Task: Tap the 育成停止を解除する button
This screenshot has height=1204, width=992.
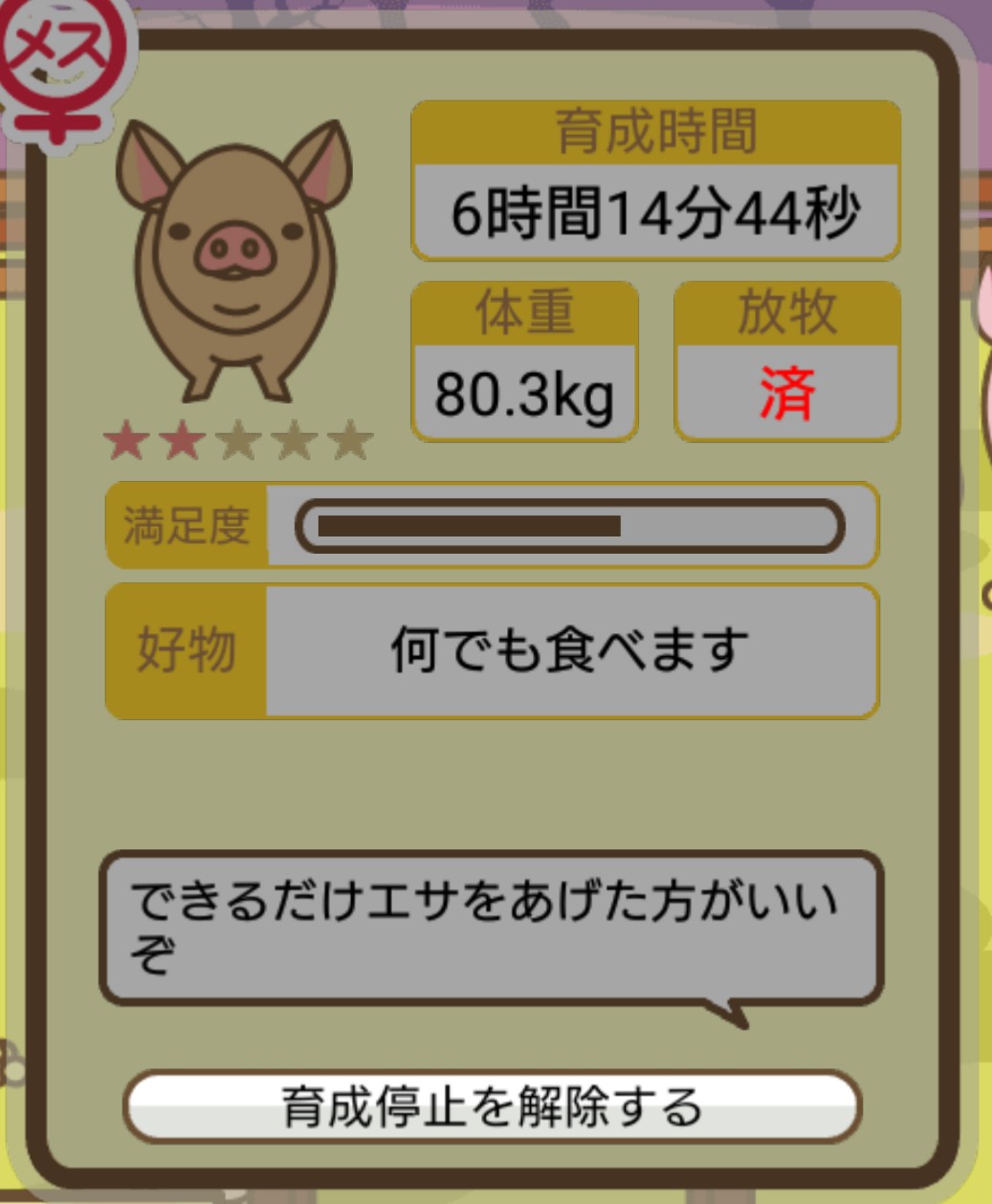Action: click(493, 1106)
